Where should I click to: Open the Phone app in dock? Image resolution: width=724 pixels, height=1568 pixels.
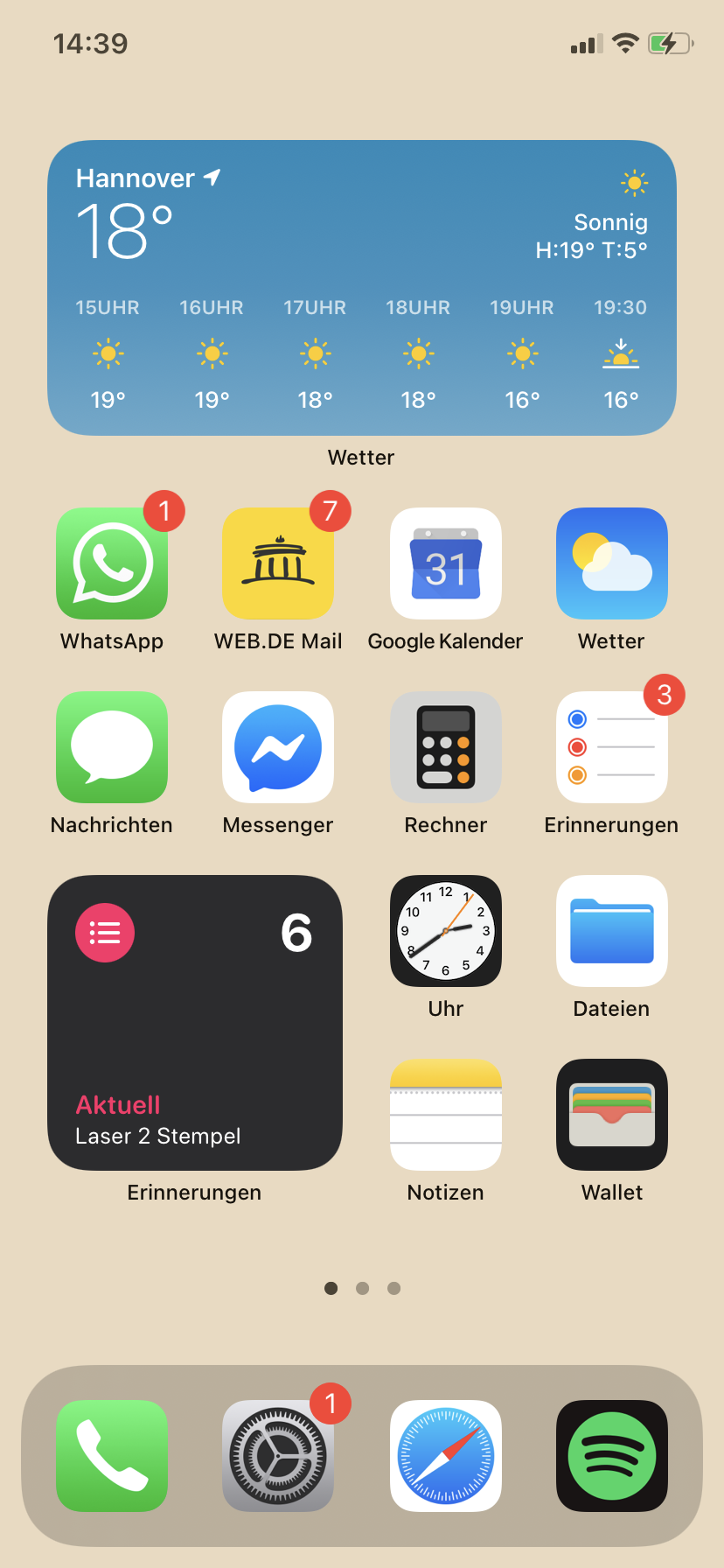[x=112, y=1456]
